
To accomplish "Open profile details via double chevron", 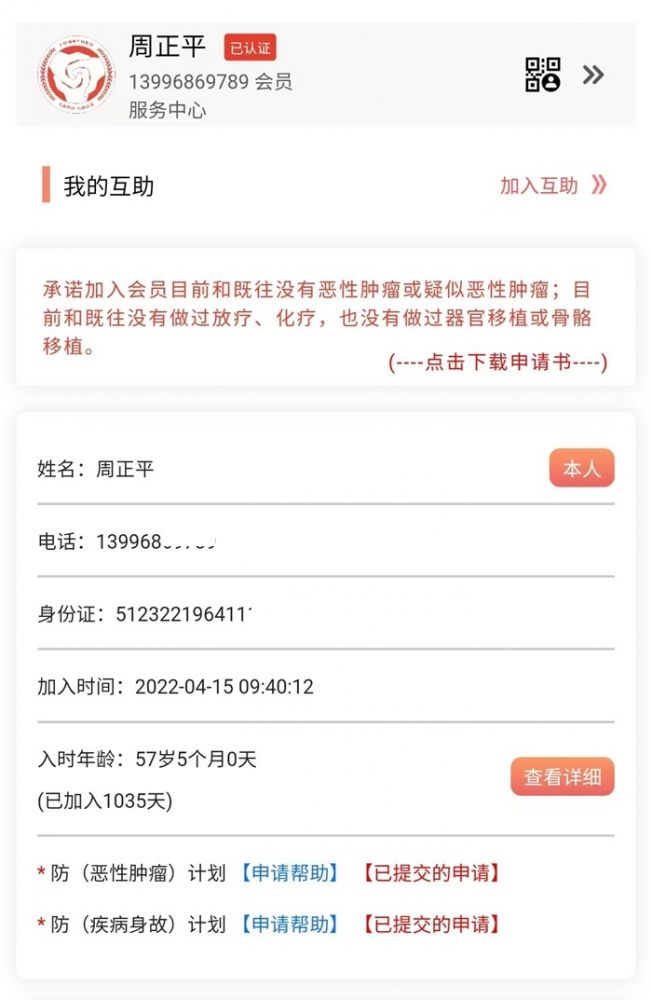I will (x=593, y=75).
